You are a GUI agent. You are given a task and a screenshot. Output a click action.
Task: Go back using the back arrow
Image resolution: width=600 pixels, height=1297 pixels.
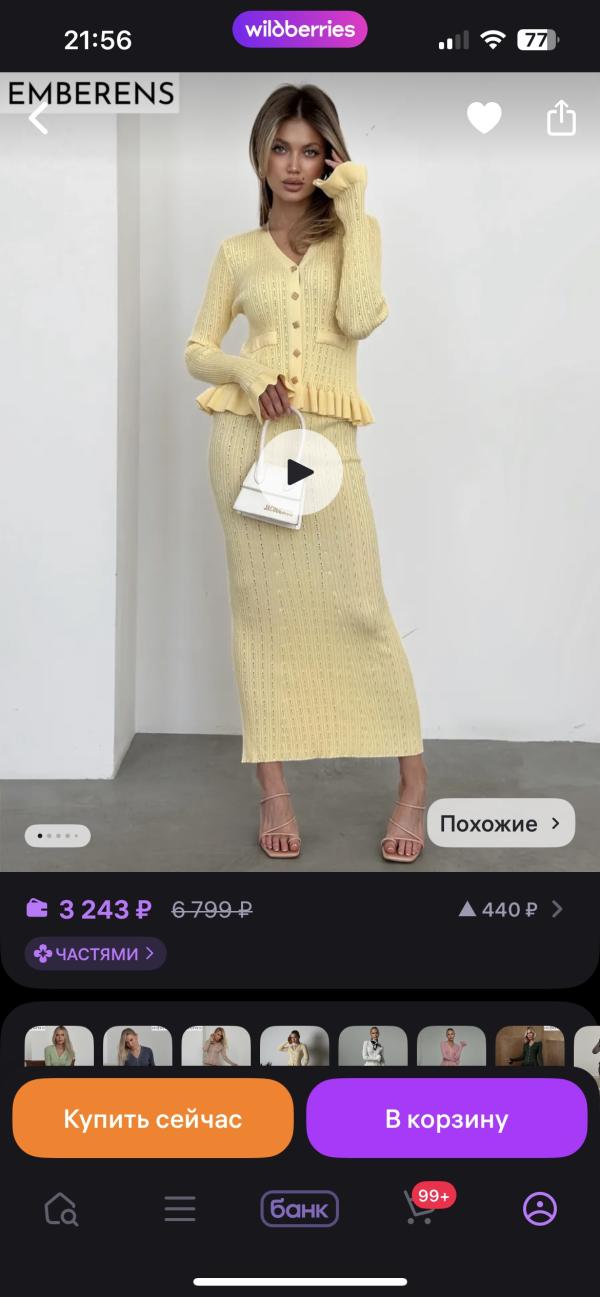click(38, 118)
